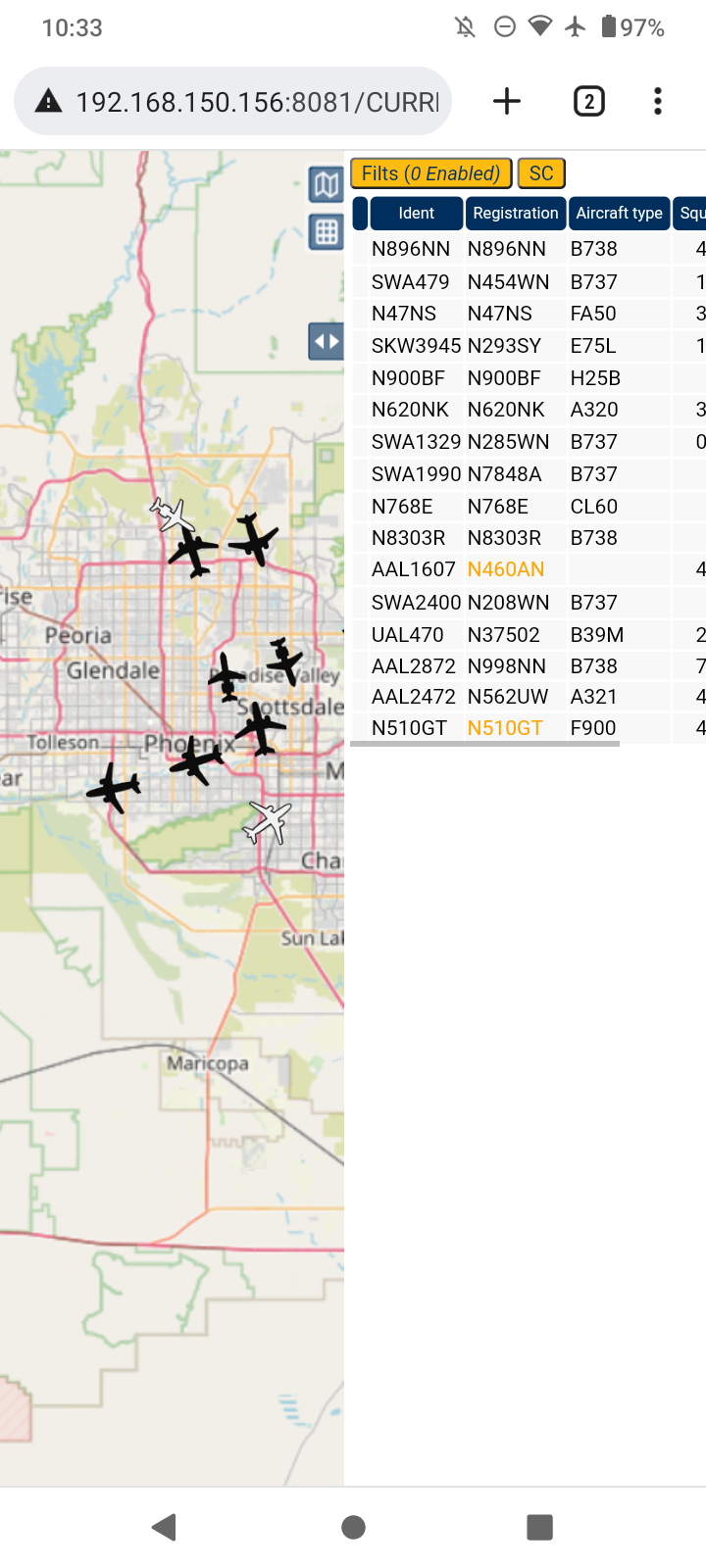This screenshot has height=1568, width=706.
Task: Sort the table by Ident column
Action: (x=417, y=214)
